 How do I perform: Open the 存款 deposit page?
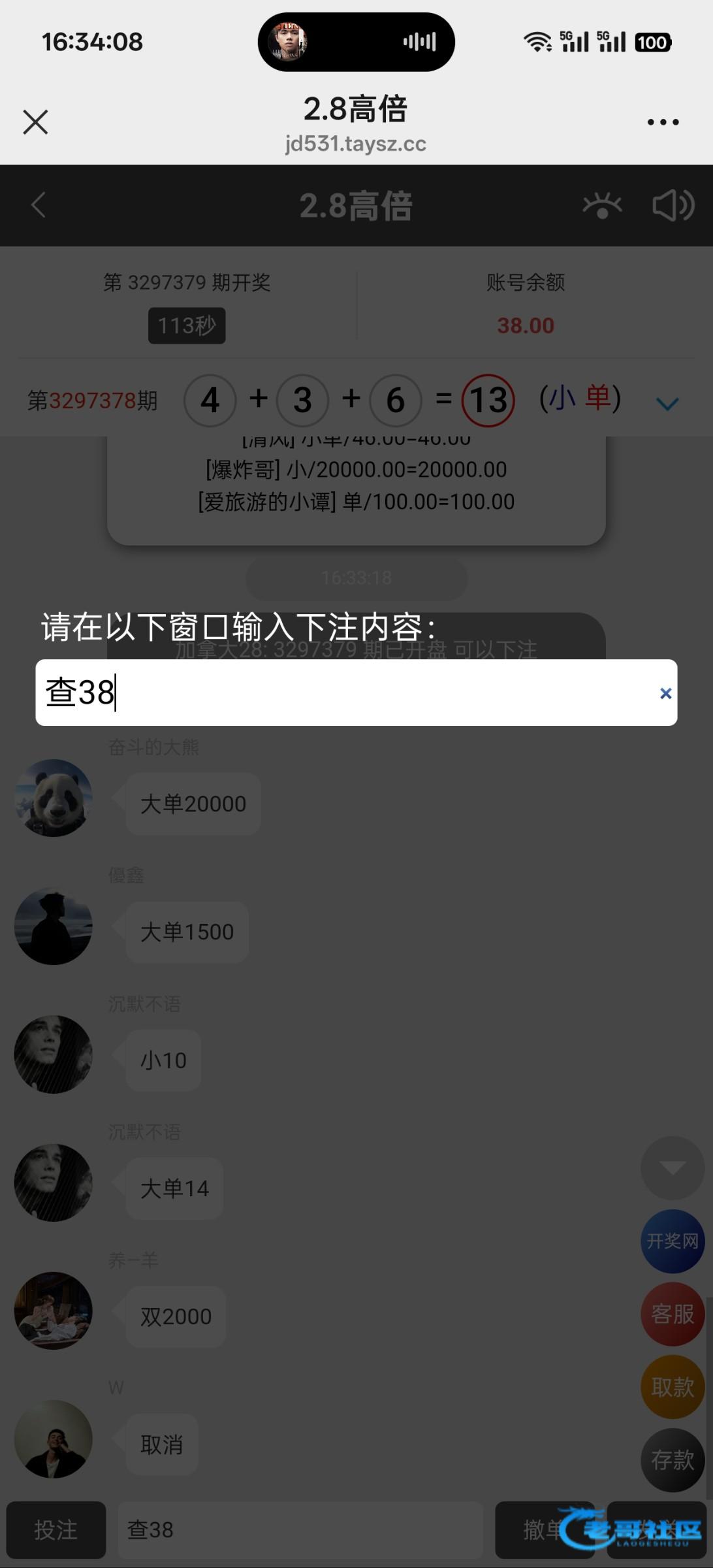point(673,1460)
